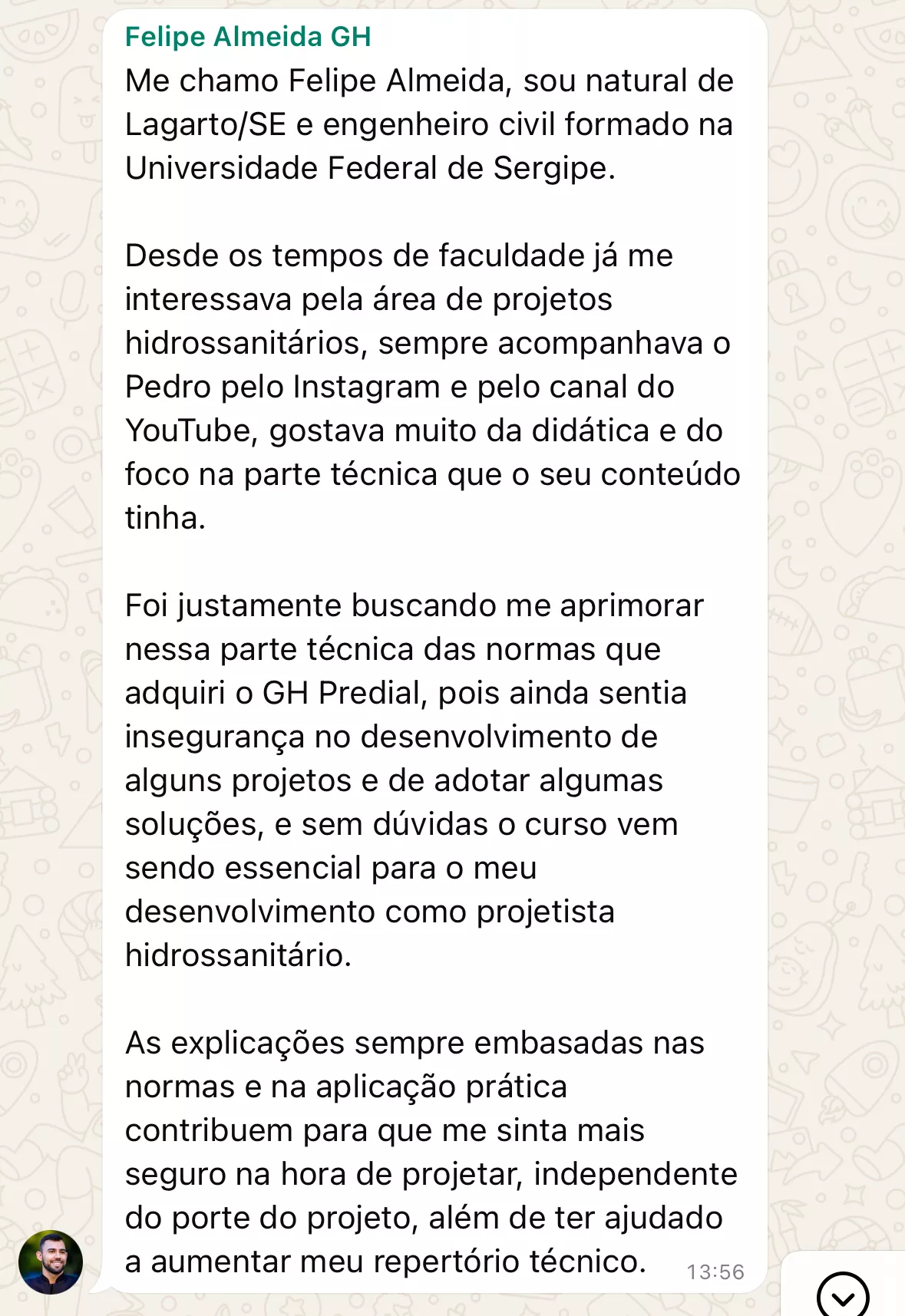Tap Felipe Almeida's profile photo

pos(51,1262)
